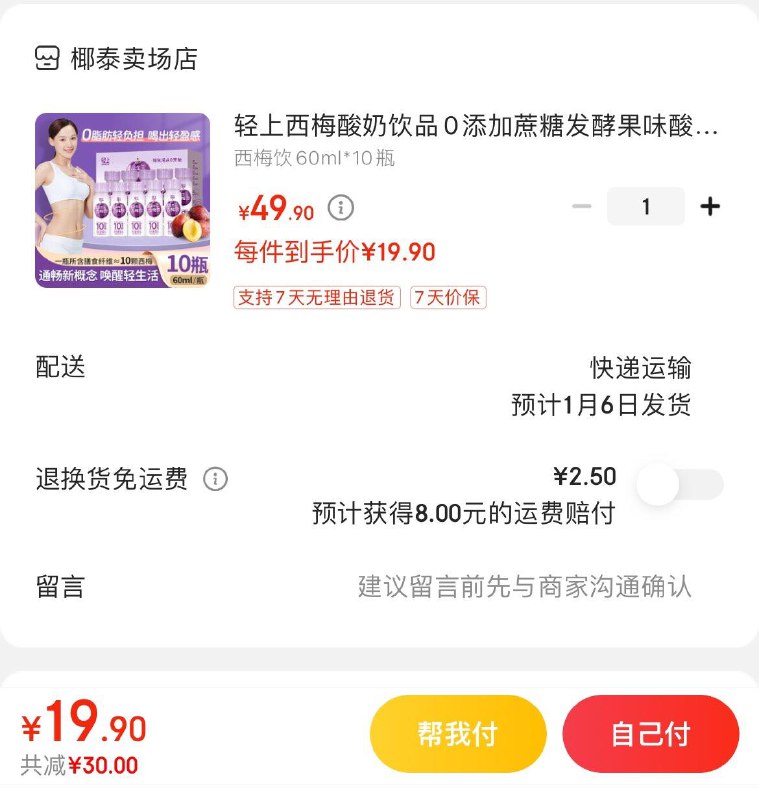Select the 7天价保 tag
This screenshot has width=759, height=800.
pos(447,299)
